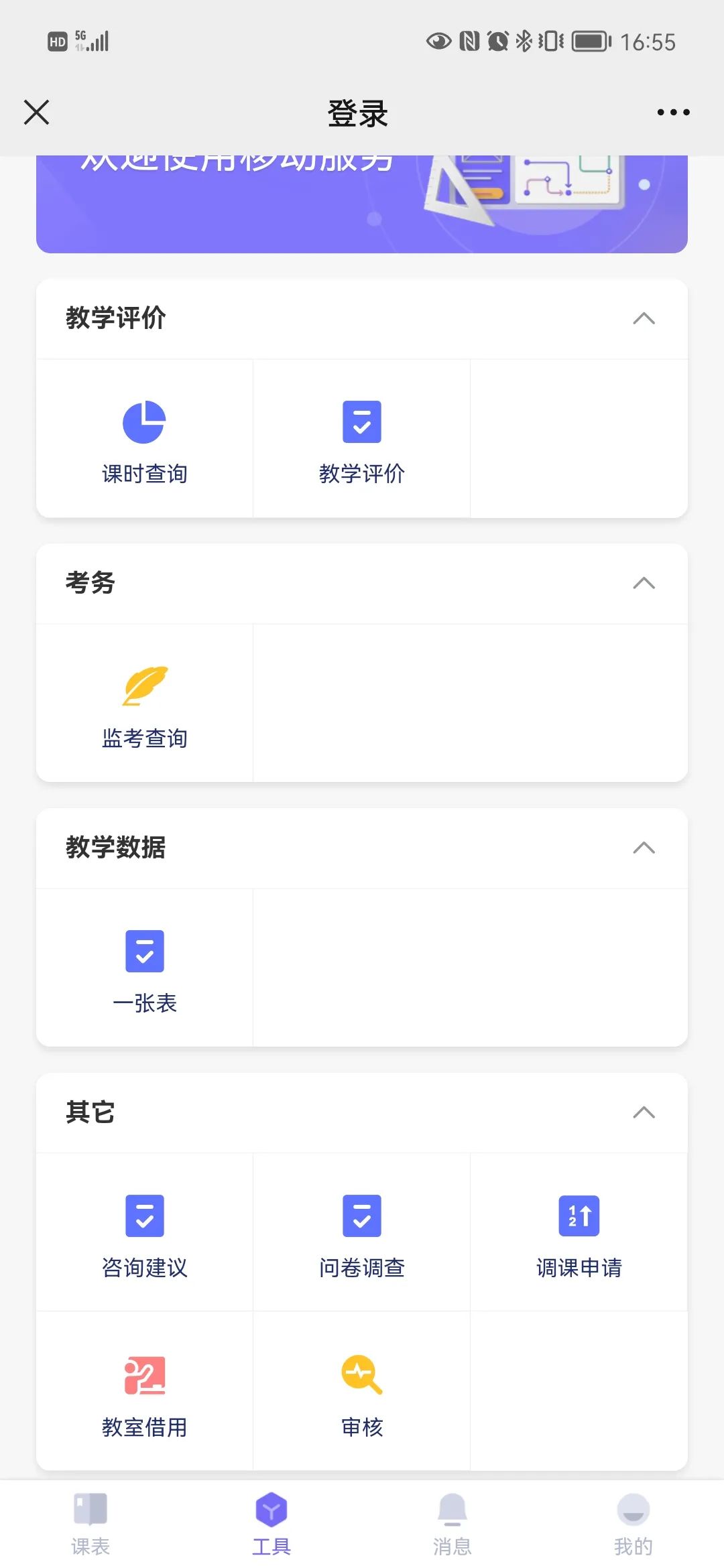Open 咨询建议
This screenshot has width=724, height=1568.
(x=144, y=1233)
